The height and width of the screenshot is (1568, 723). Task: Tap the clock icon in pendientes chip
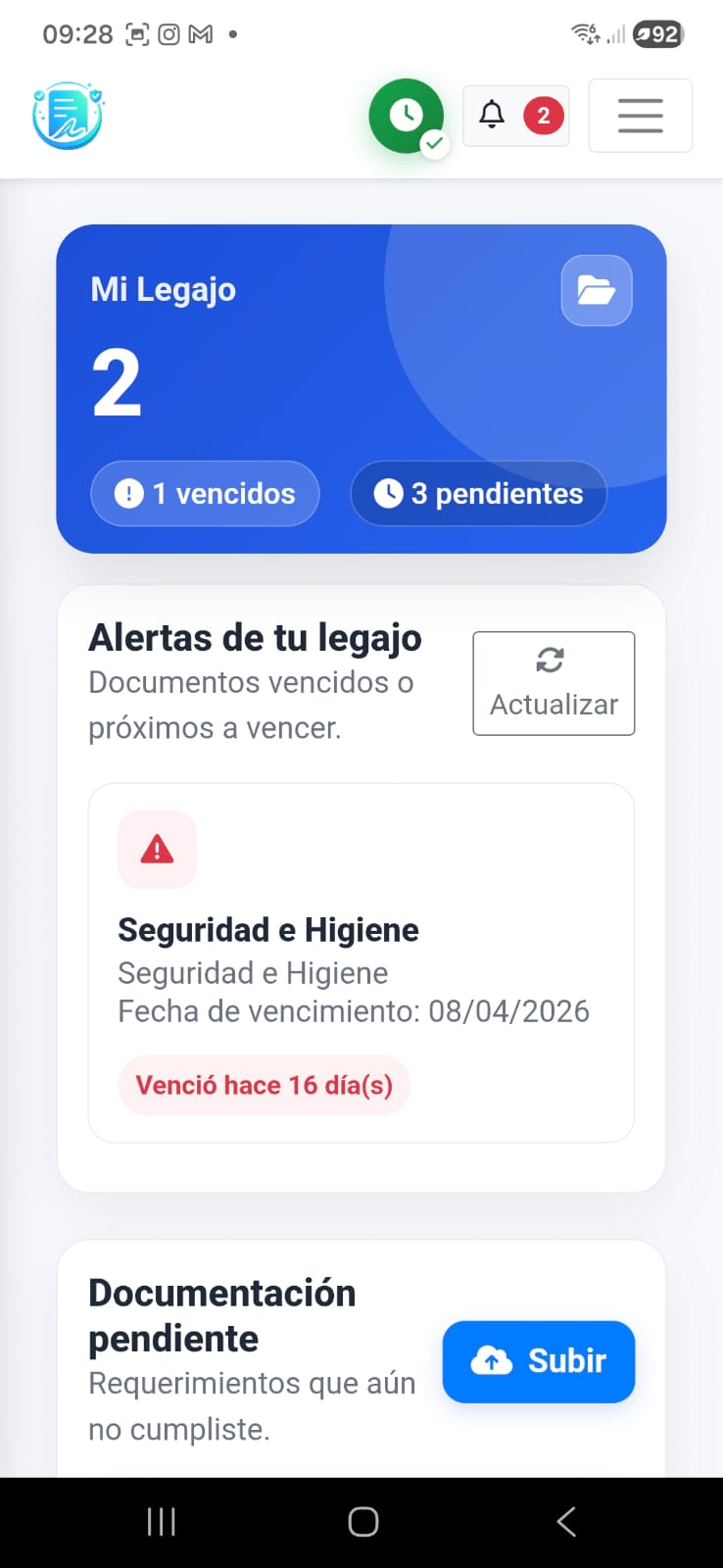tap(388, 494)
